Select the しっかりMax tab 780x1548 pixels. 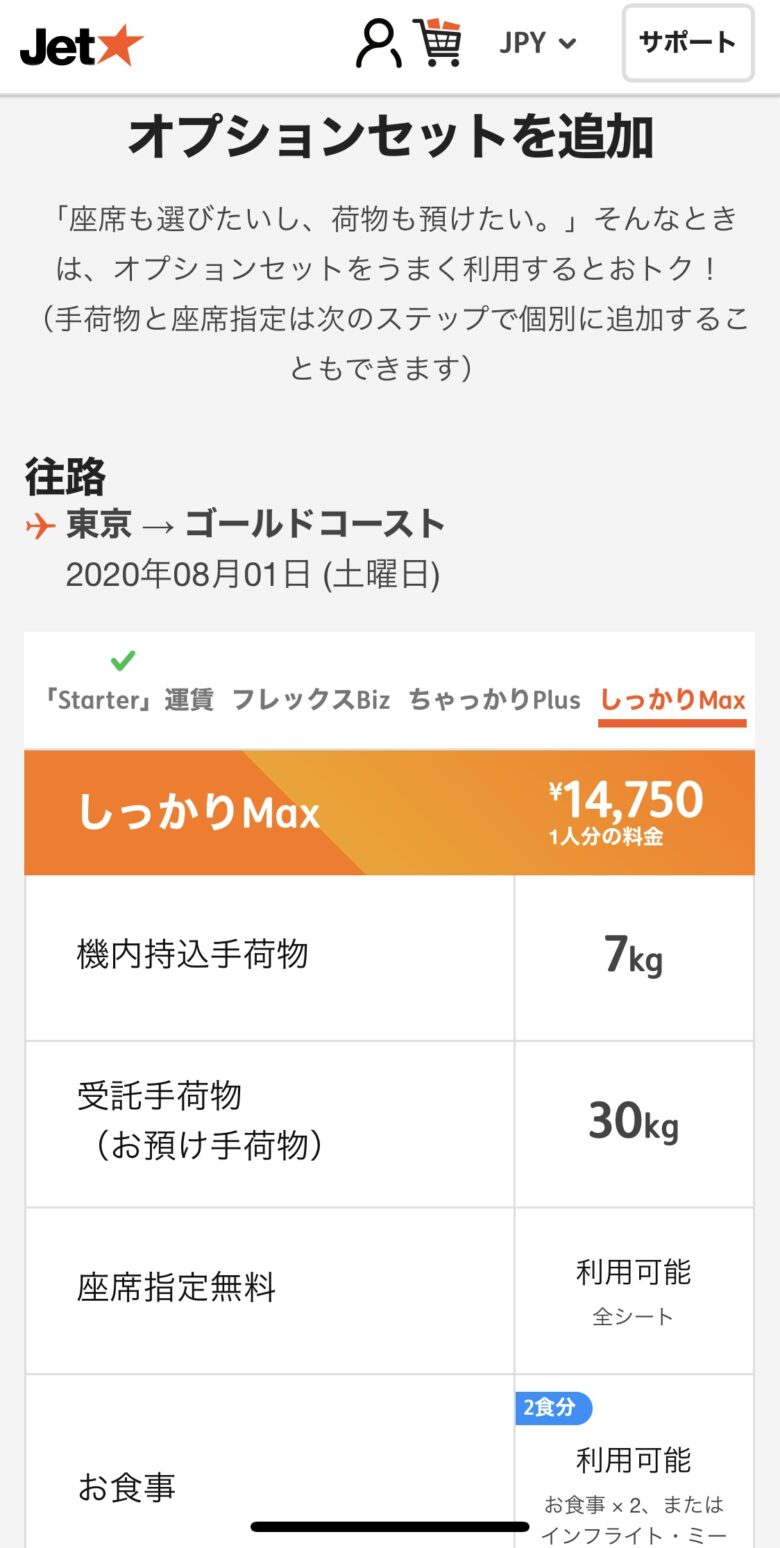tap(672, 701)
